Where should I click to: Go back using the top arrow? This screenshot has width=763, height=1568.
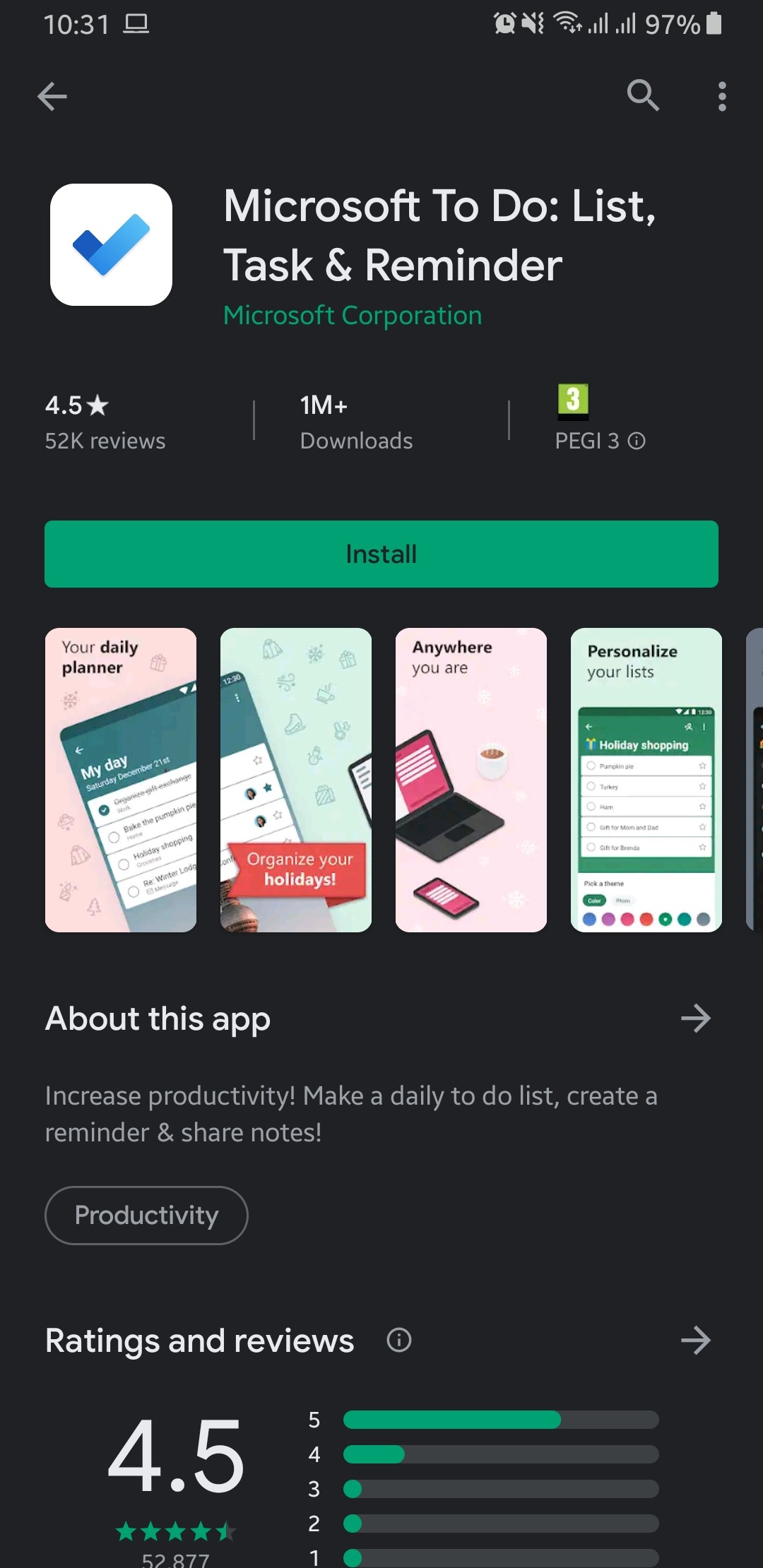coord(52,96)
